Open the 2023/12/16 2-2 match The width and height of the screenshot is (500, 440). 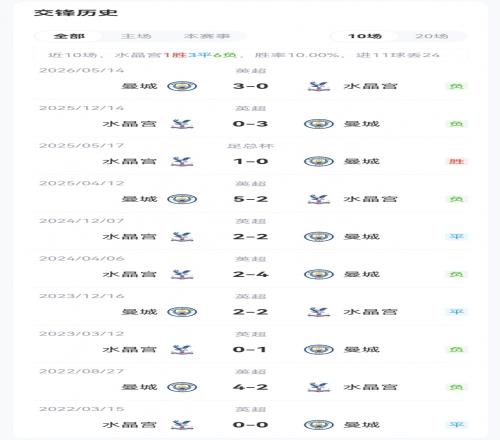pos(251,306)
